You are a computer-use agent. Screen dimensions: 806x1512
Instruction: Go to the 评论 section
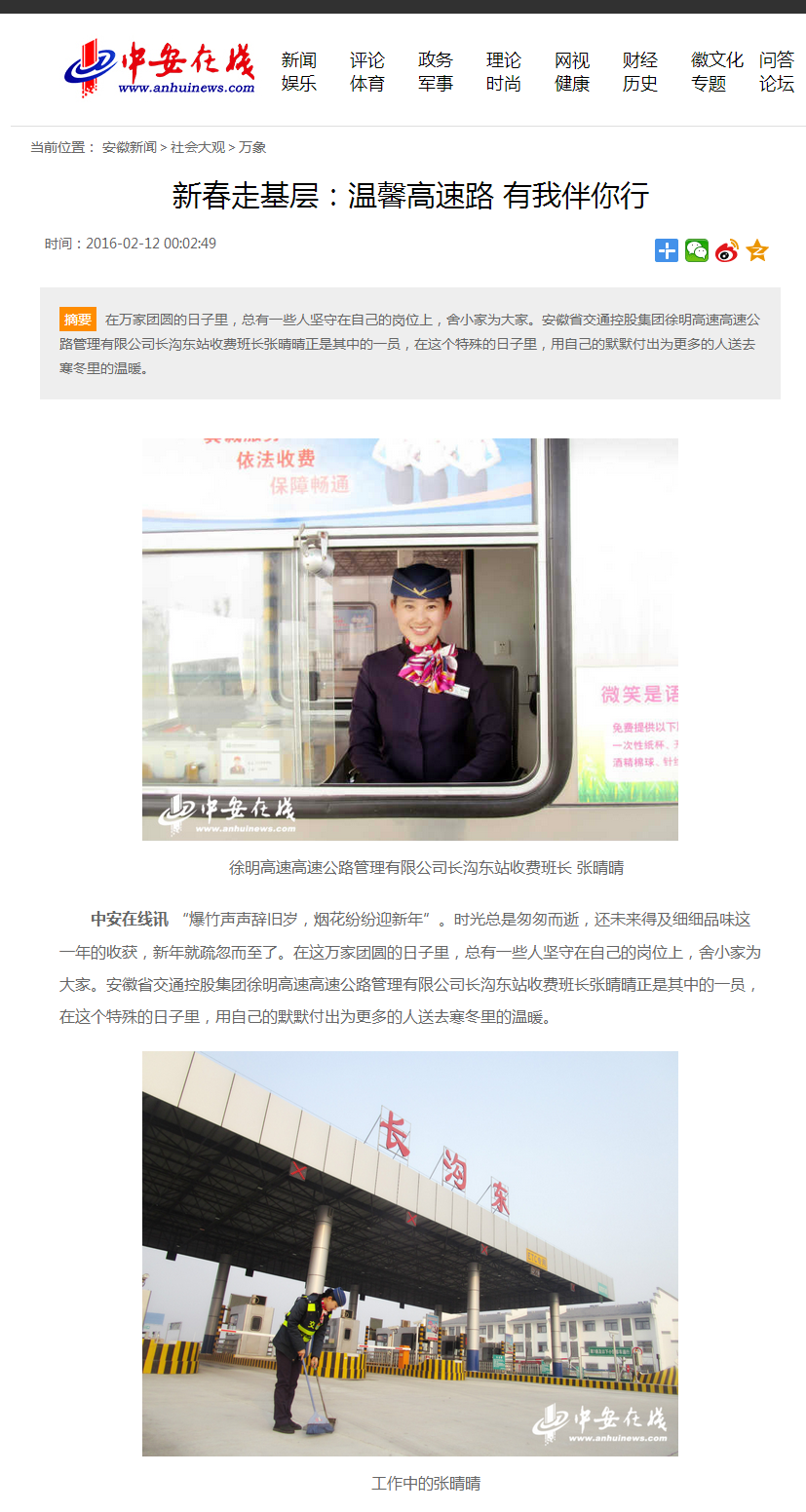click(x=367, y=60)
